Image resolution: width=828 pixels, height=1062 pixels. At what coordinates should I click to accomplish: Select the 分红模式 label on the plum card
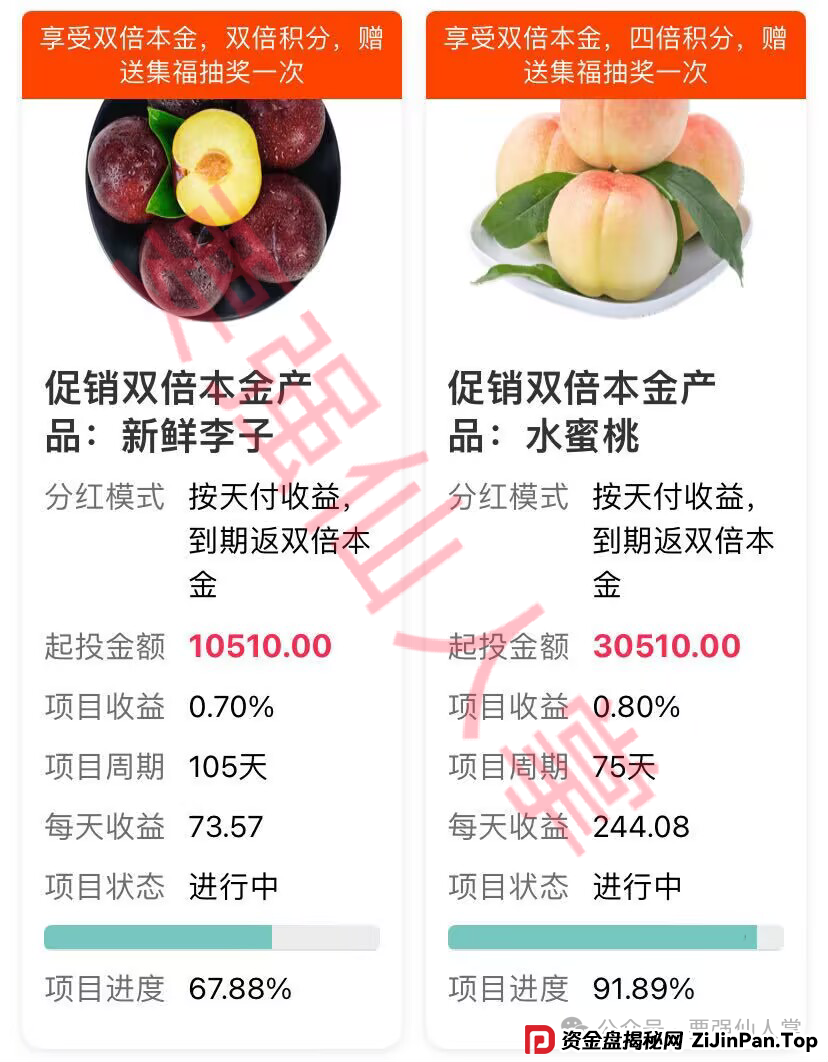pos(105,497)
